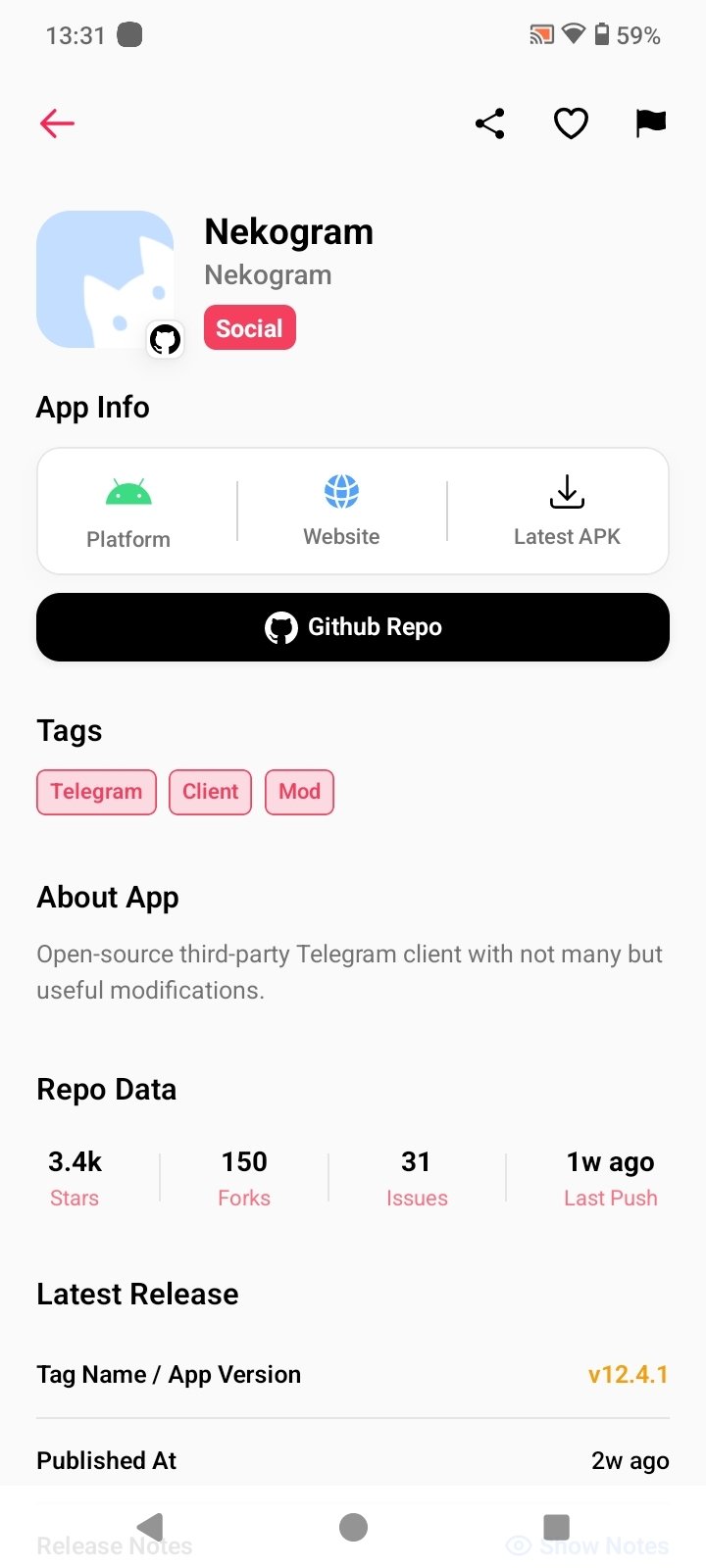Open recent apps from the navigation bar
The height and width of the screenshot is (1568, 706).
point(556,1527)
